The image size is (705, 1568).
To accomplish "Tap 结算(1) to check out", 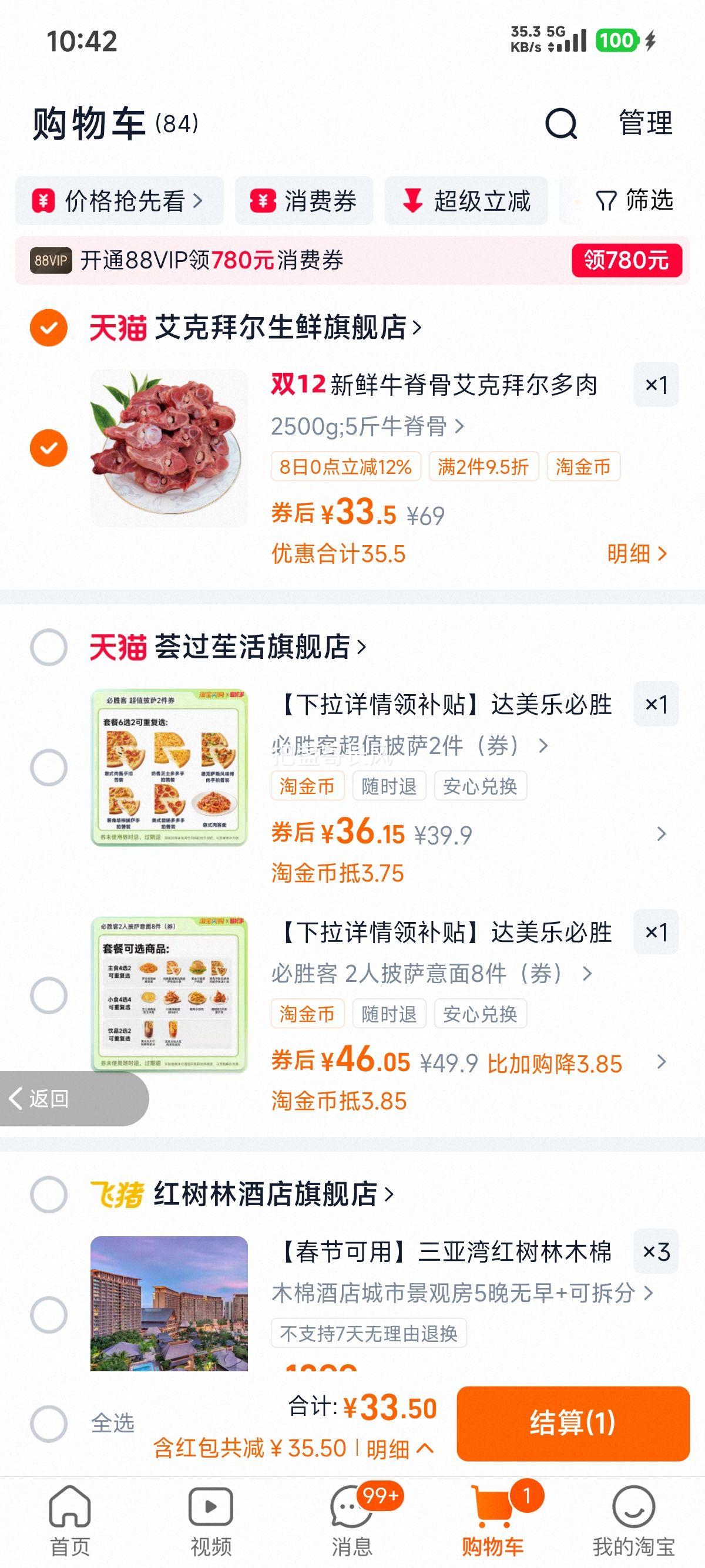I will tap(572, 1423).
